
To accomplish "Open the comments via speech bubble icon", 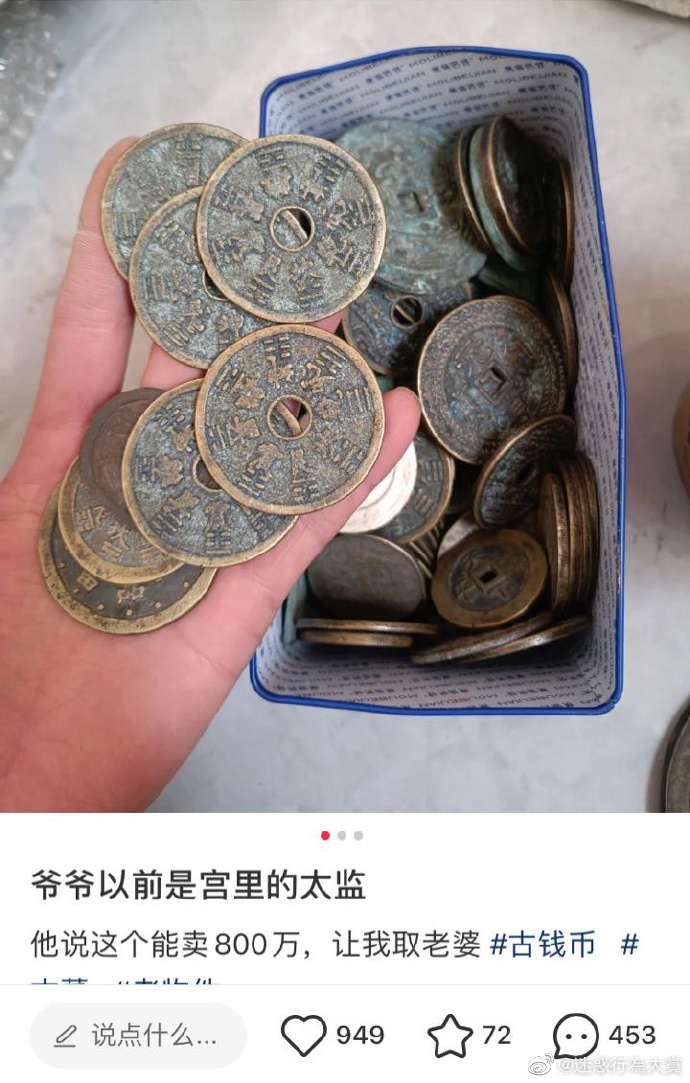I will [576, 1035].
